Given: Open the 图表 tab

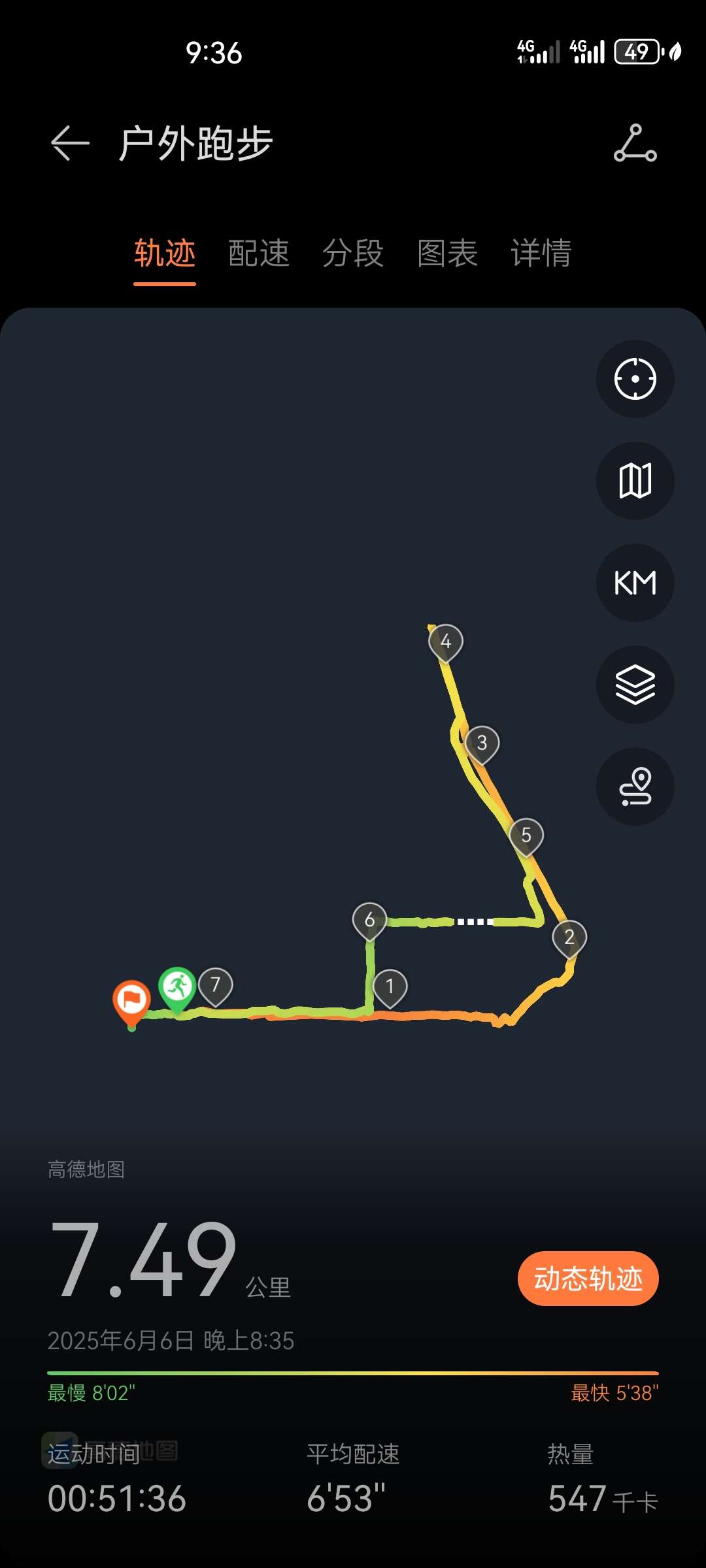Looking at the screenshot, I should click(x=447, y=253).
